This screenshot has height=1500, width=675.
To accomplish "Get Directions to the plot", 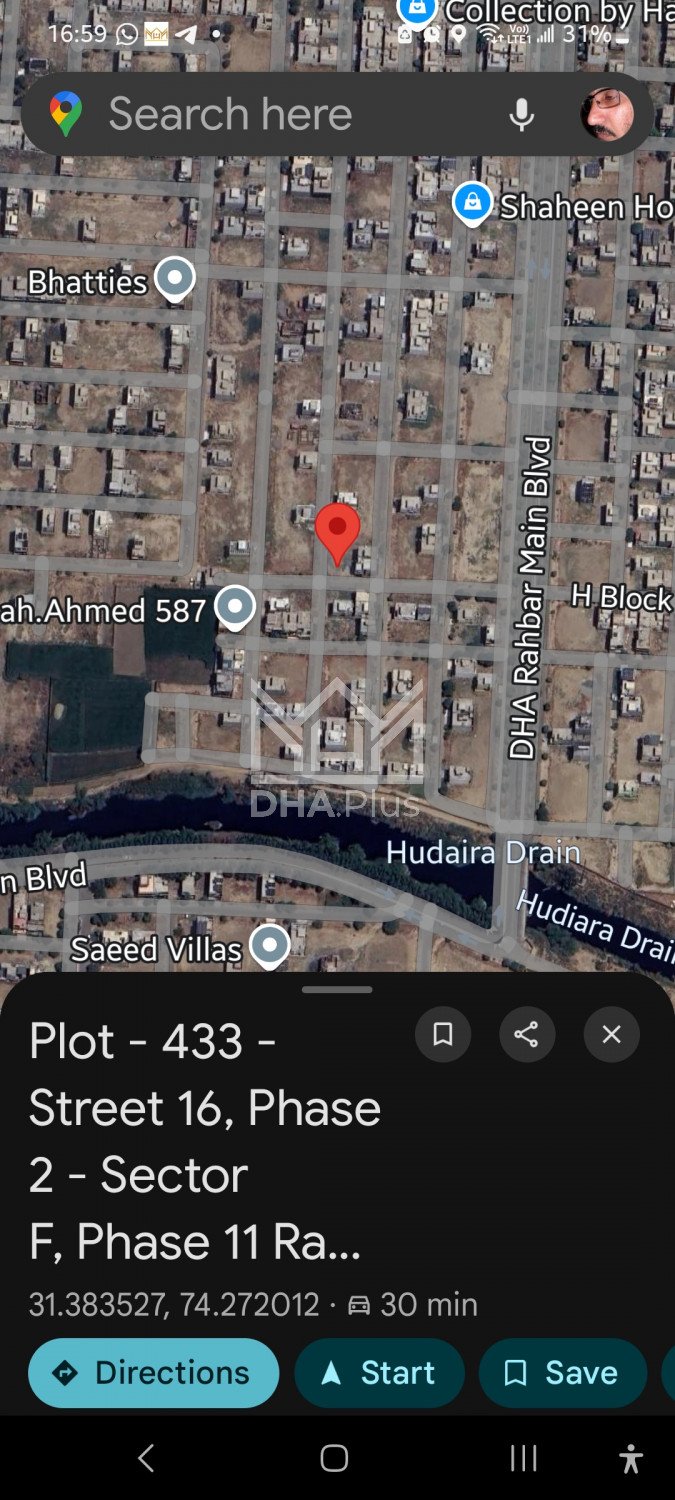I will click(x=153, y=1373).
